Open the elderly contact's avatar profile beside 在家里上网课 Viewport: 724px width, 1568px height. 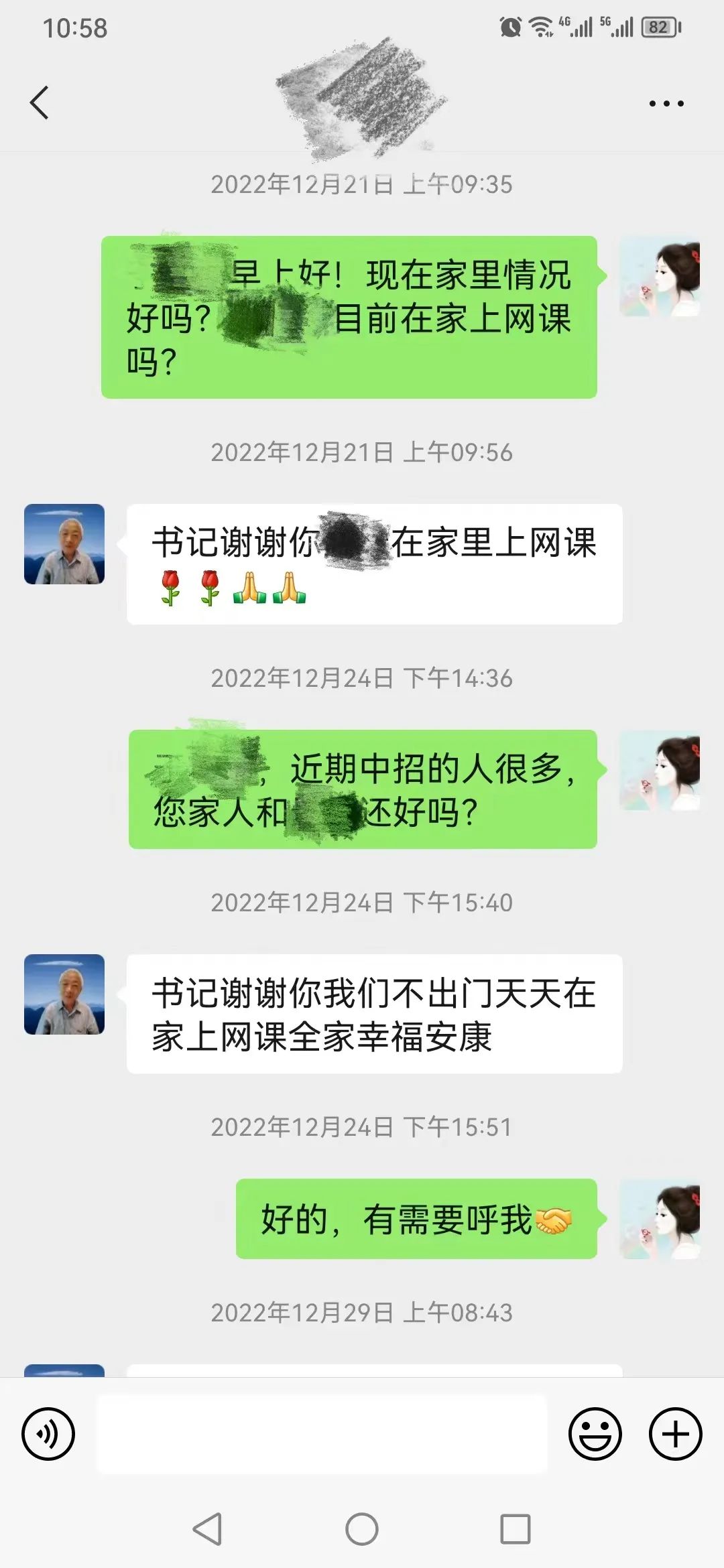pyautogui.click(x=64, y=544)
